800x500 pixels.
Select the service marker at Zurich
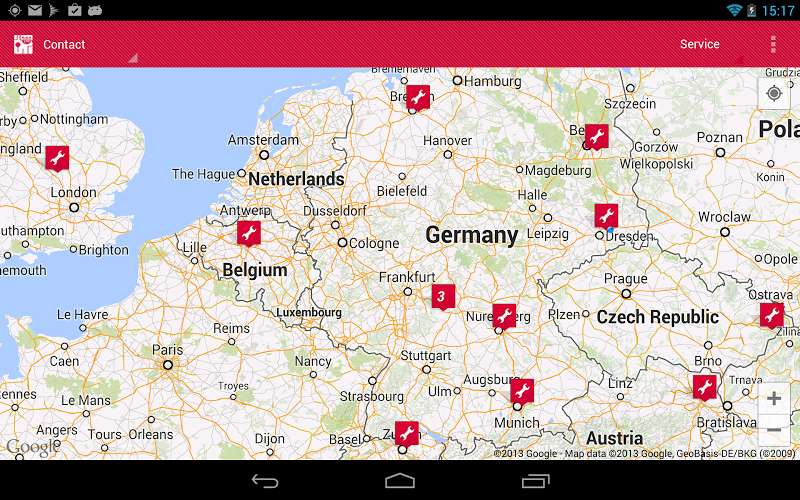(x=406, y=433)
